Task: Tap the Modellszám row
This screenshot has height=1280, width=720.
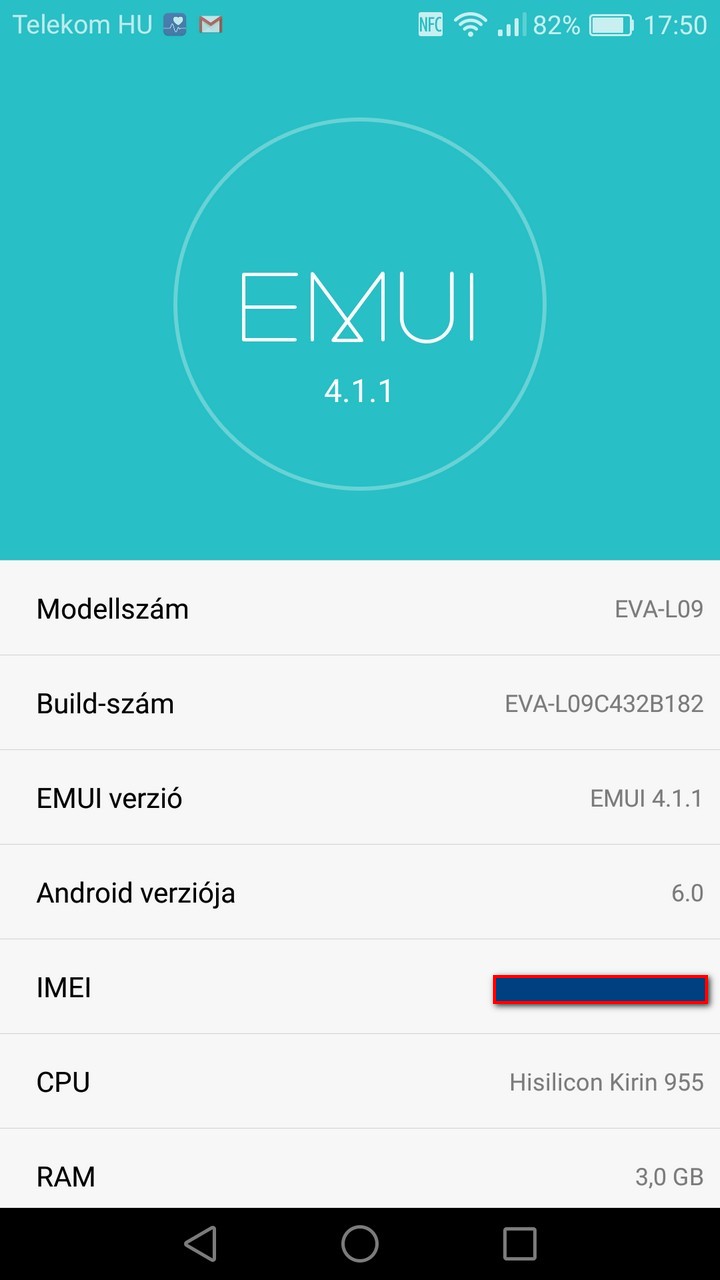Action: coord(360,608)
